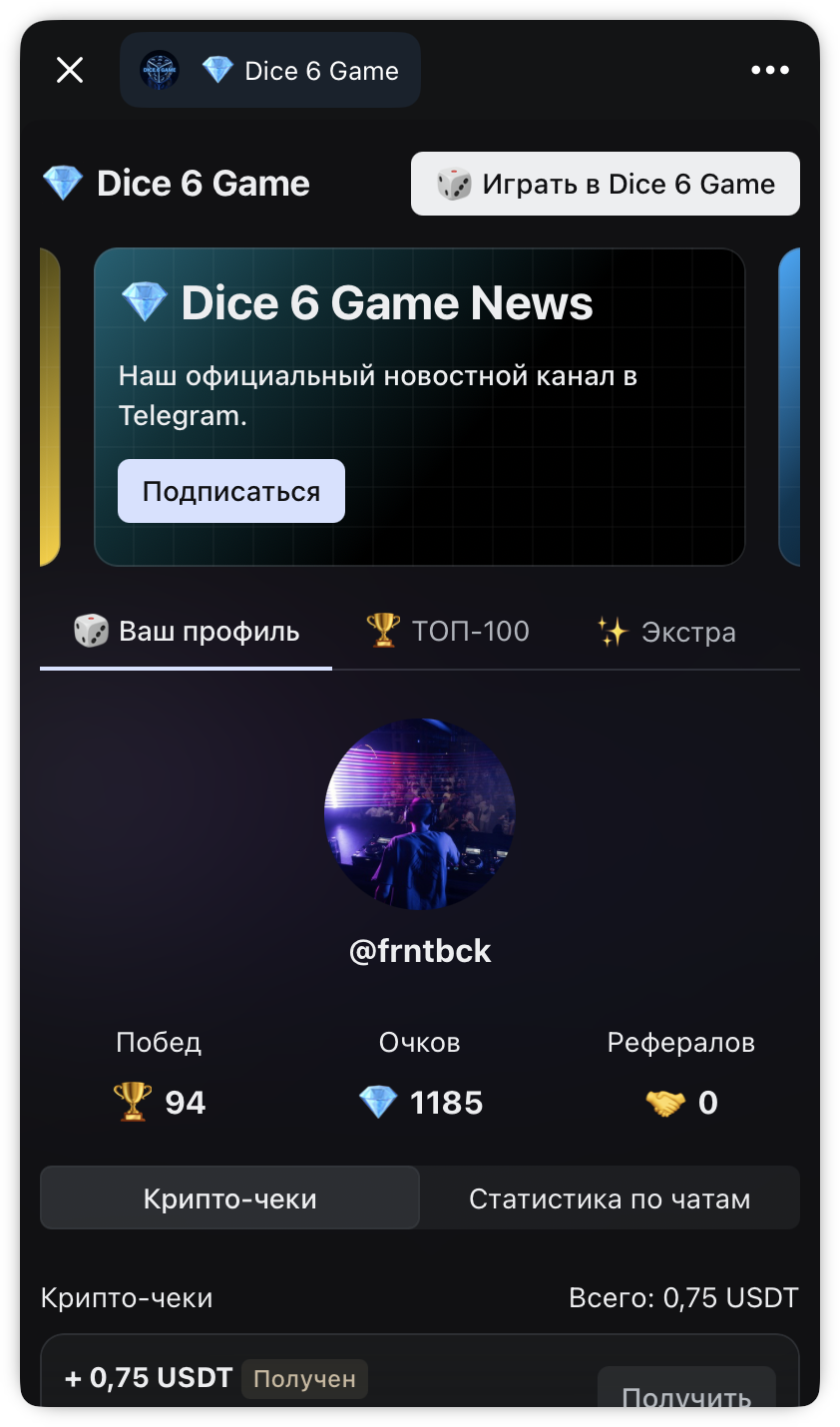Click the dice icon on Ваш профиль tab
The width and height of the screenshot is (840, 1427).
91,631
